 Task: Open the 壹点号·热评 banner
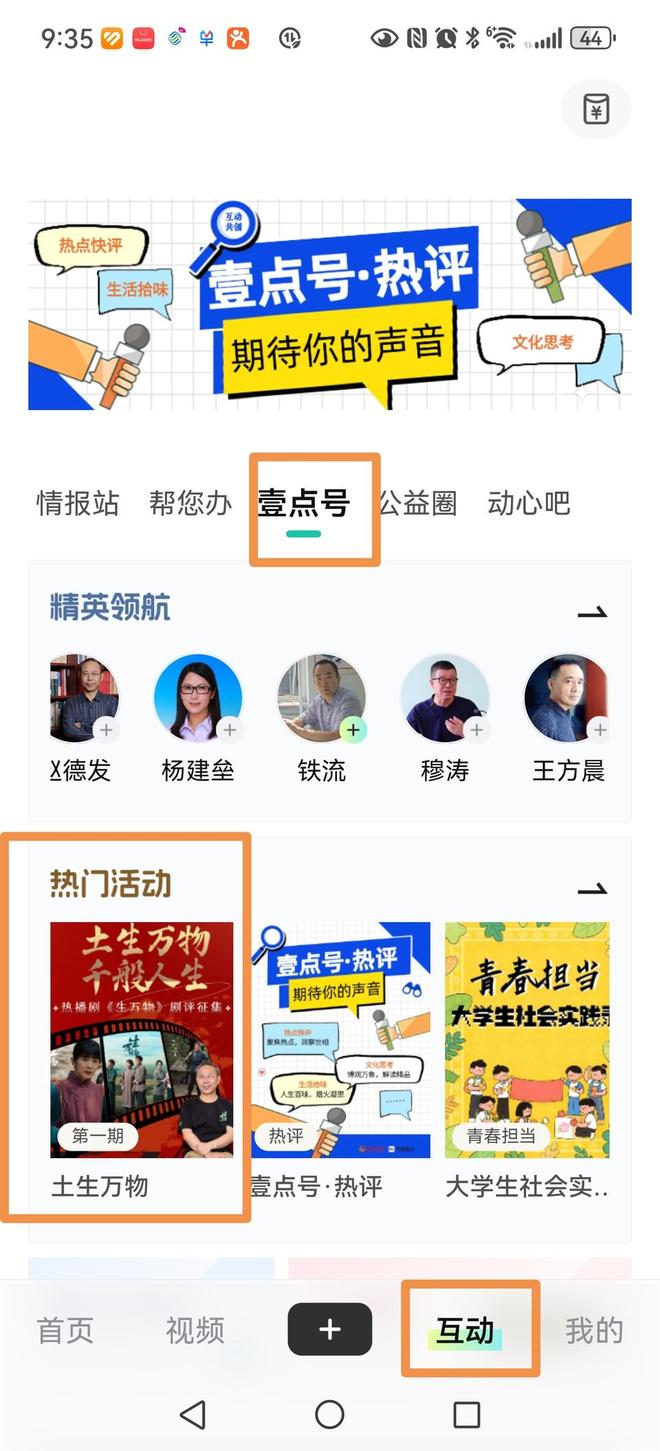pyautogui.click(x=330, y=304)
